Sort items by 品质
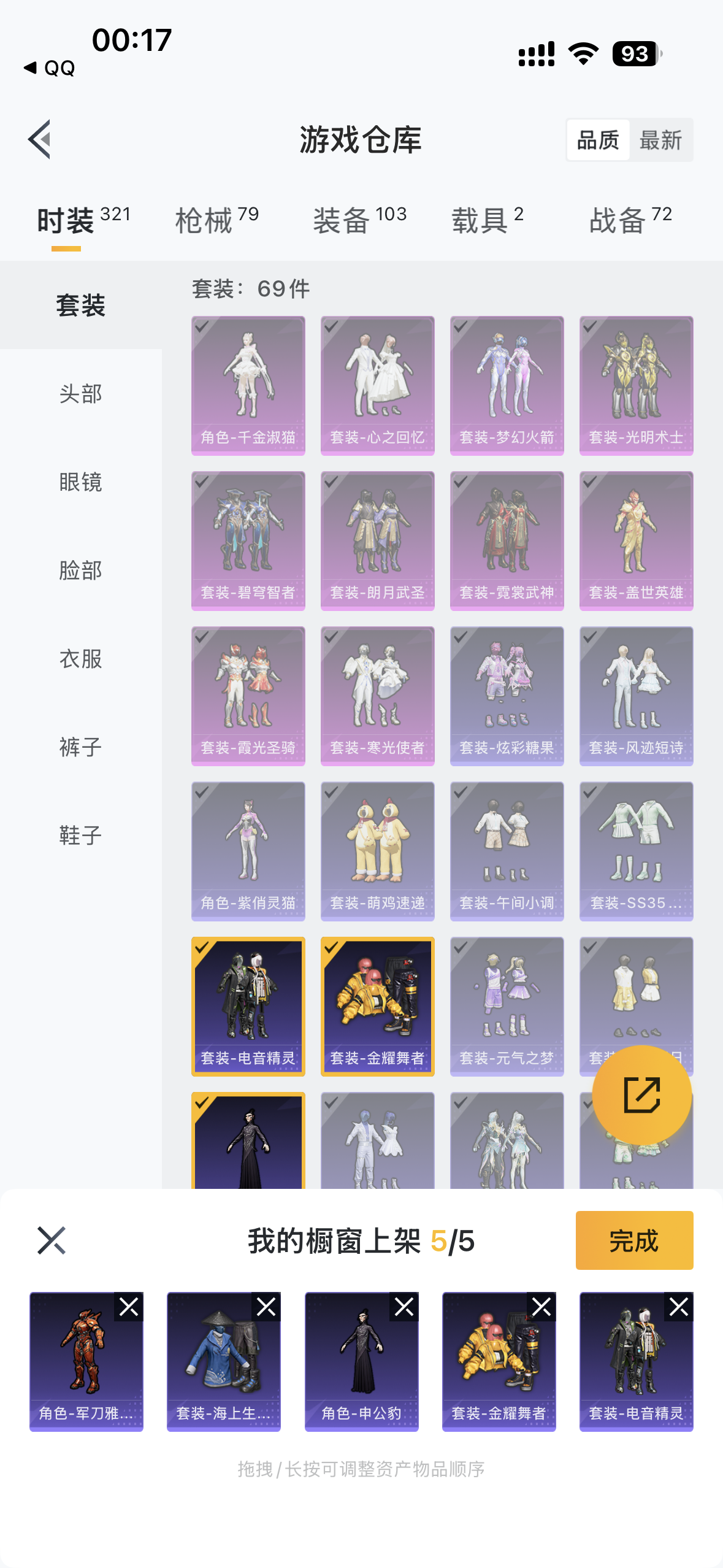The width and height of the screenshot is (723, 1568). pos(598,140)
